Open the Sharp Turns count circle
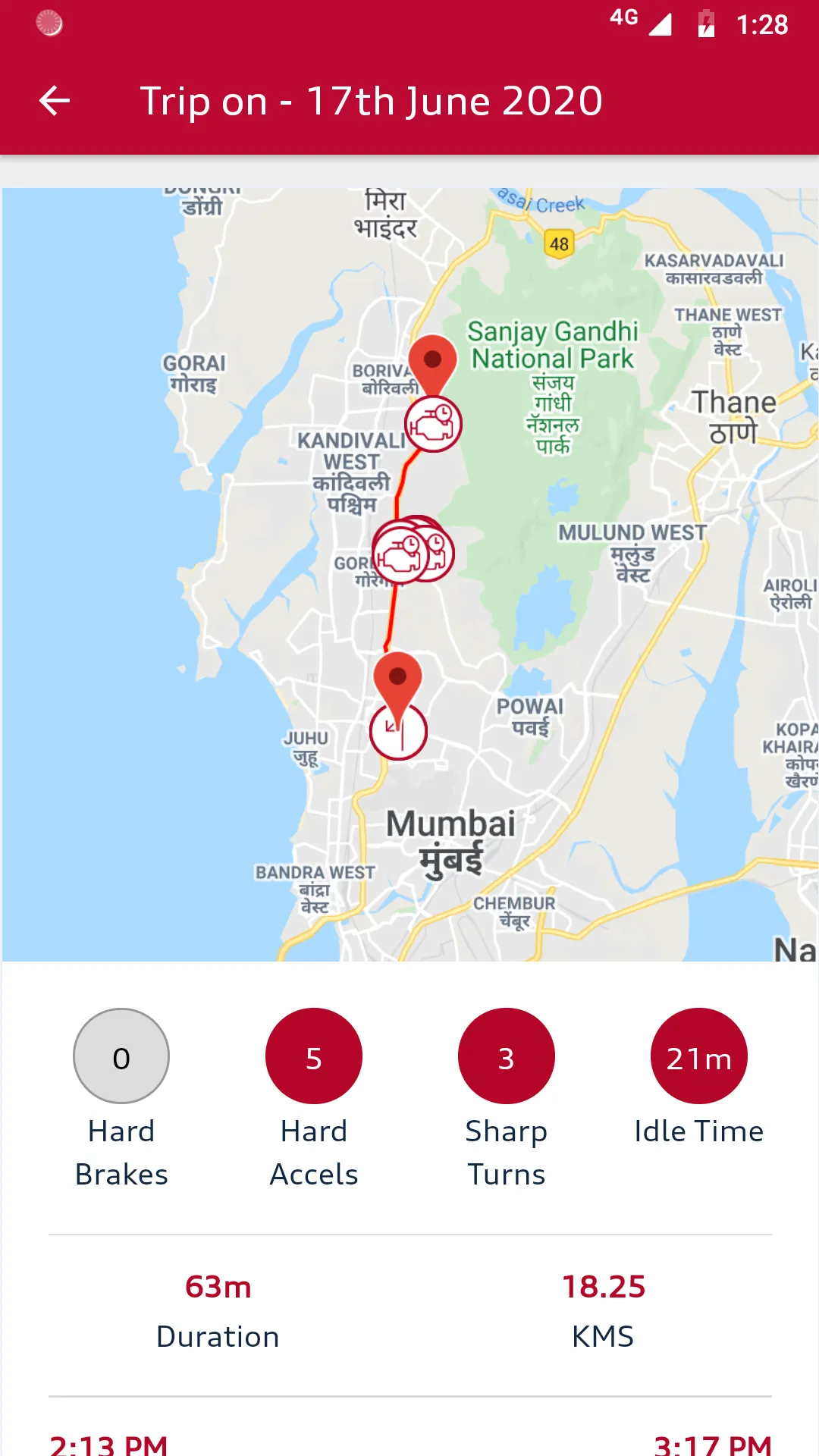The width and height of the screenshot is (819, 1456). click(507, 1056)
